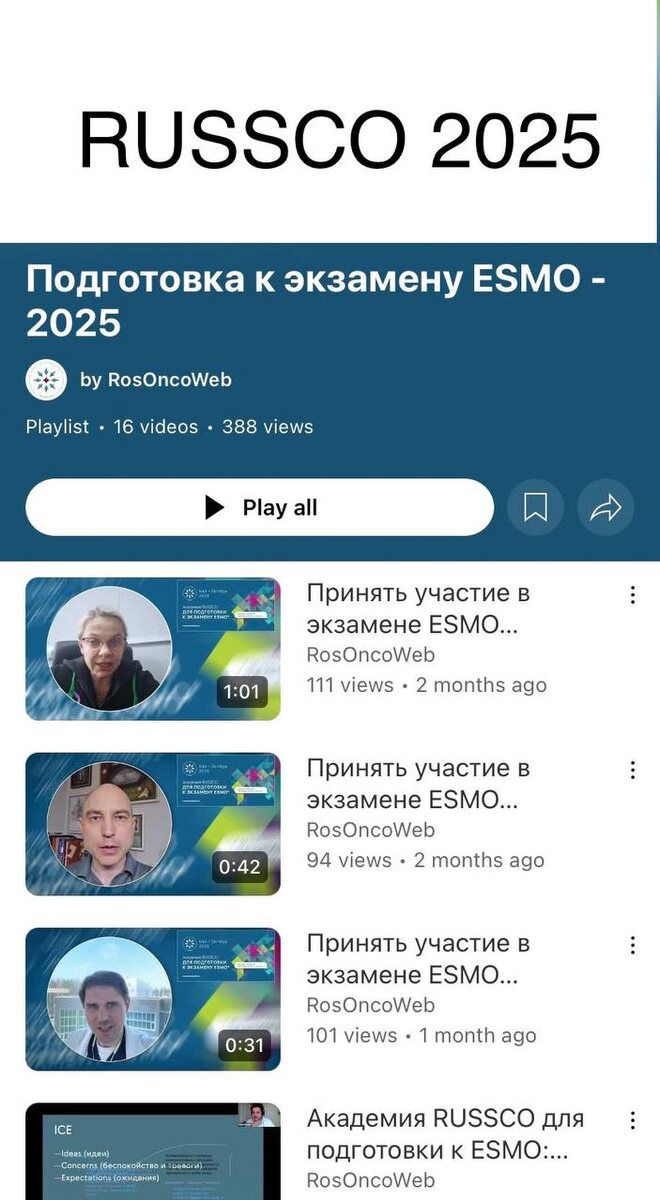
Task: Open the video titled Академия RUSSCO для подготовки к ESMO
Action: tap(445, 1134)
